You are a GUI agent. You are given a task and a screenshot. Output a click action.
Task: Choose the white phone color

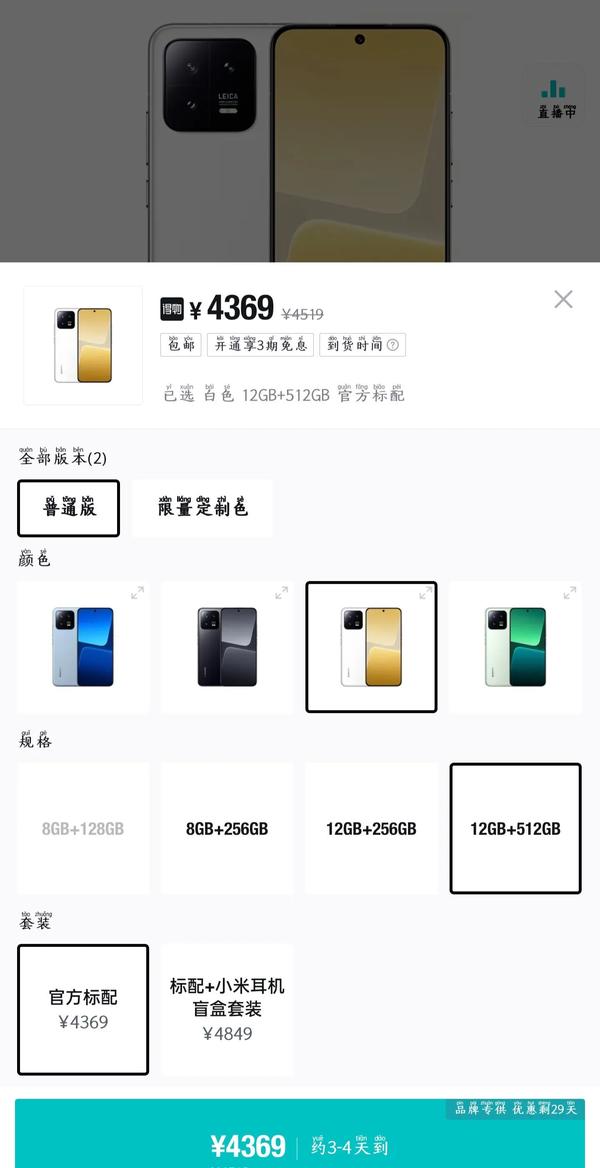371,647
